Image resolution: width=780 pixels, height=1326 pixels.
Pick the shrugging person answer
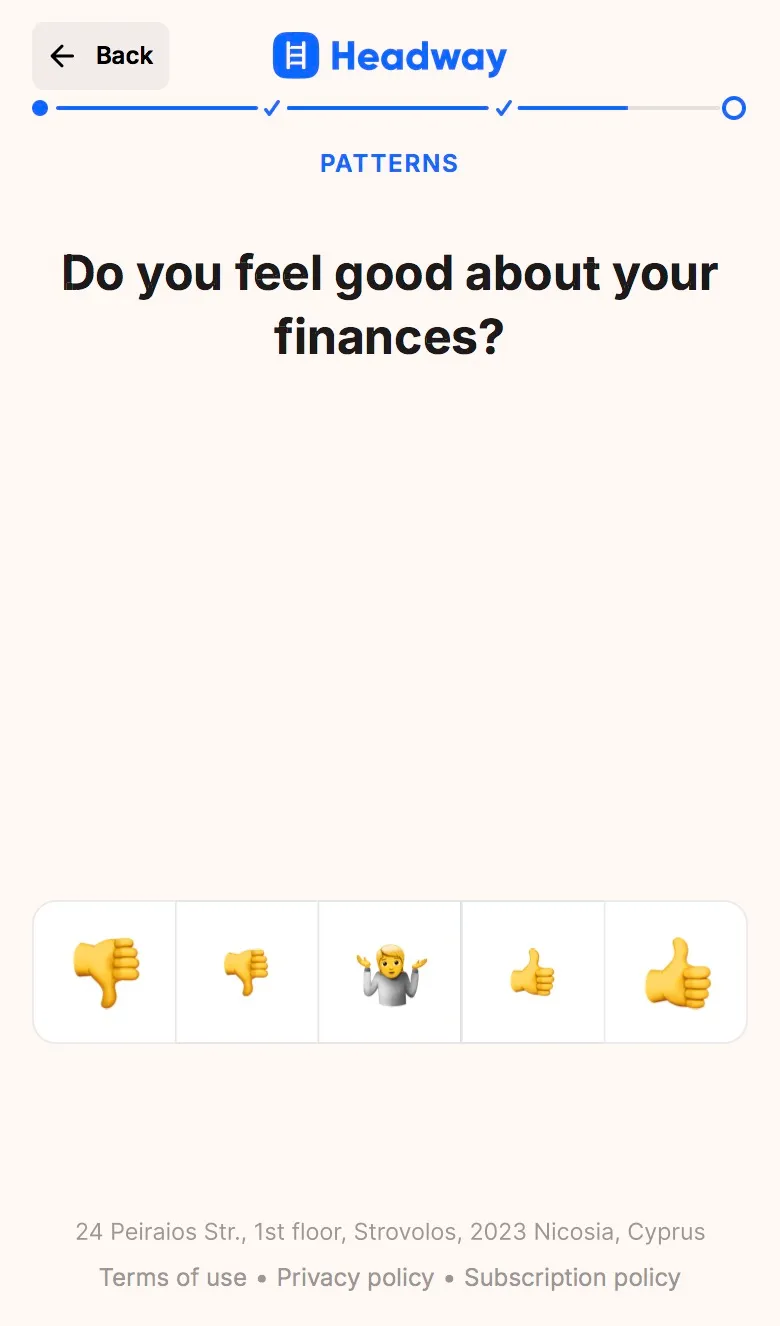(x=390, y=972)
